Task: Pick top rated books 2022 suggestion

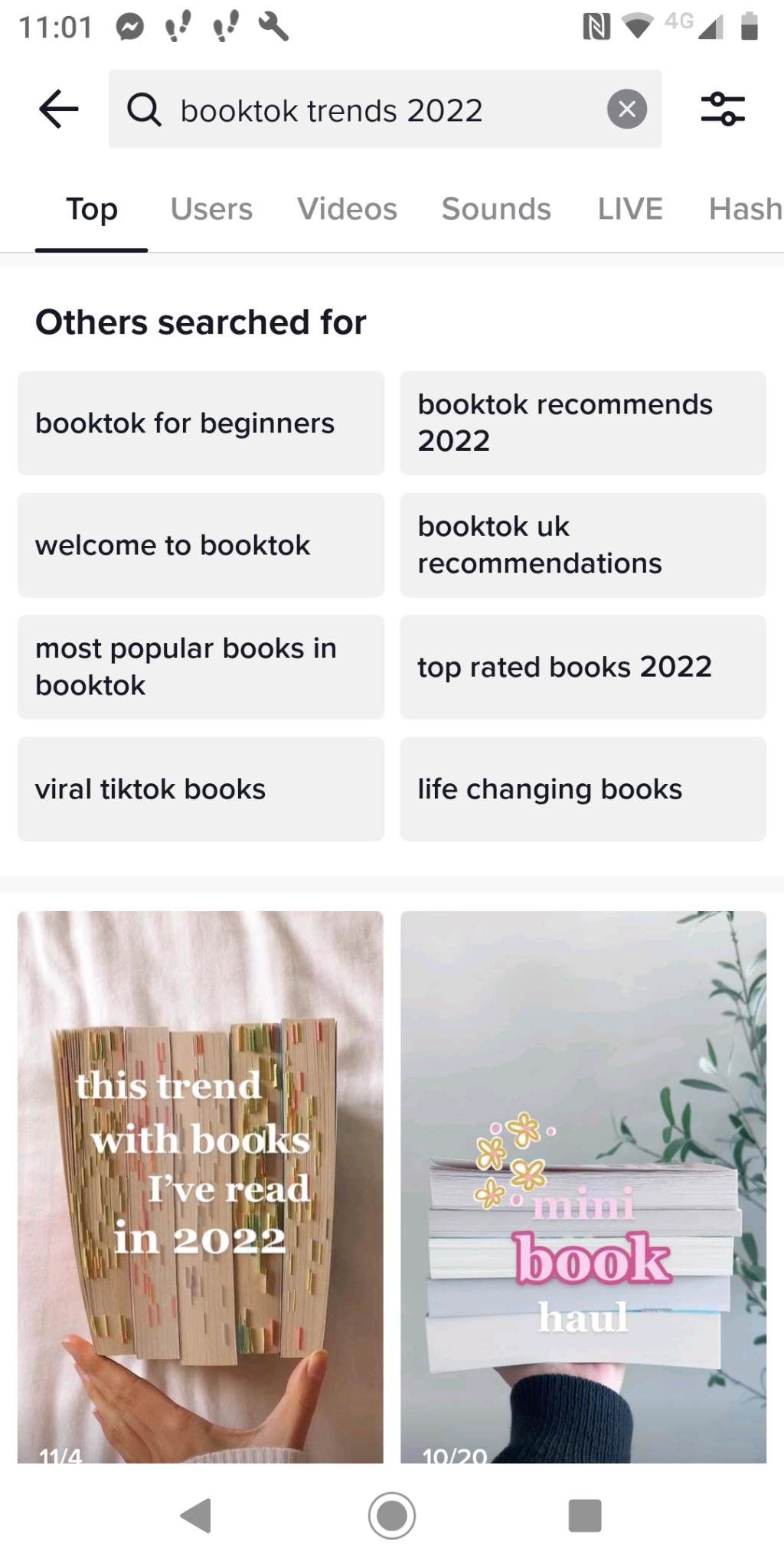Action: 583,667
